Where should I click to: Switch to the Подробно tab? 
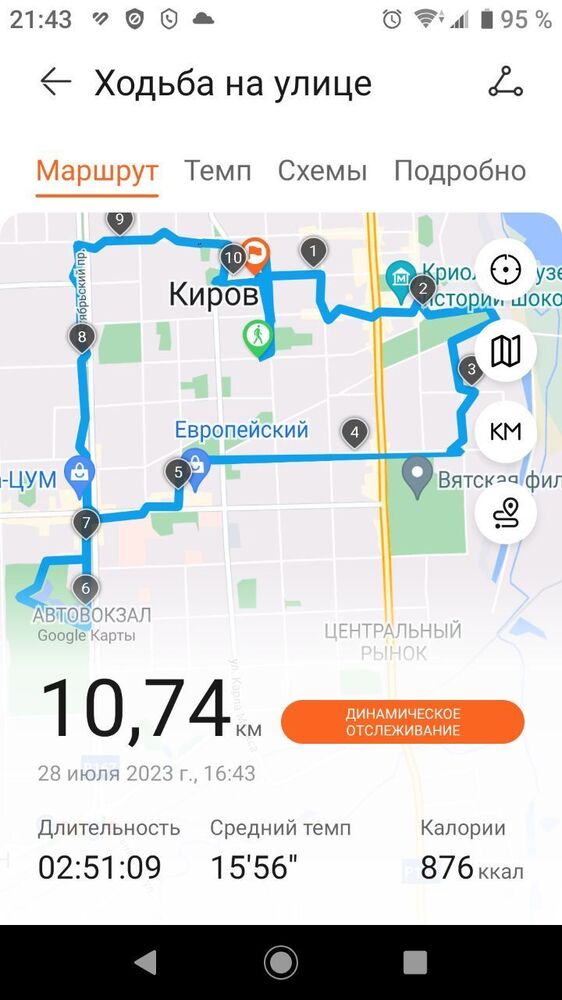coord(459,171)
